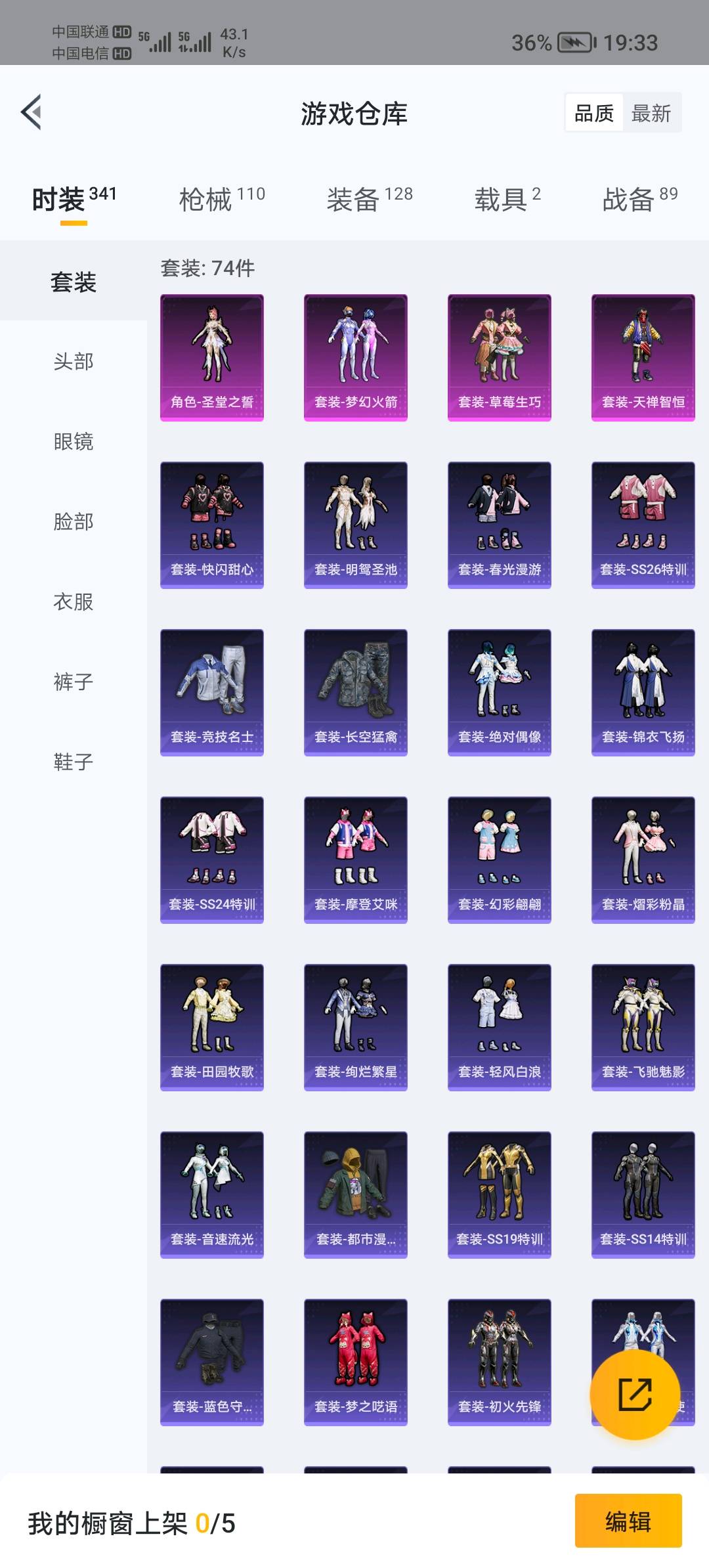Tap the 编辑 button for my showcase
This screenshot has width=709, height=1568.
tap(628, 1521)
